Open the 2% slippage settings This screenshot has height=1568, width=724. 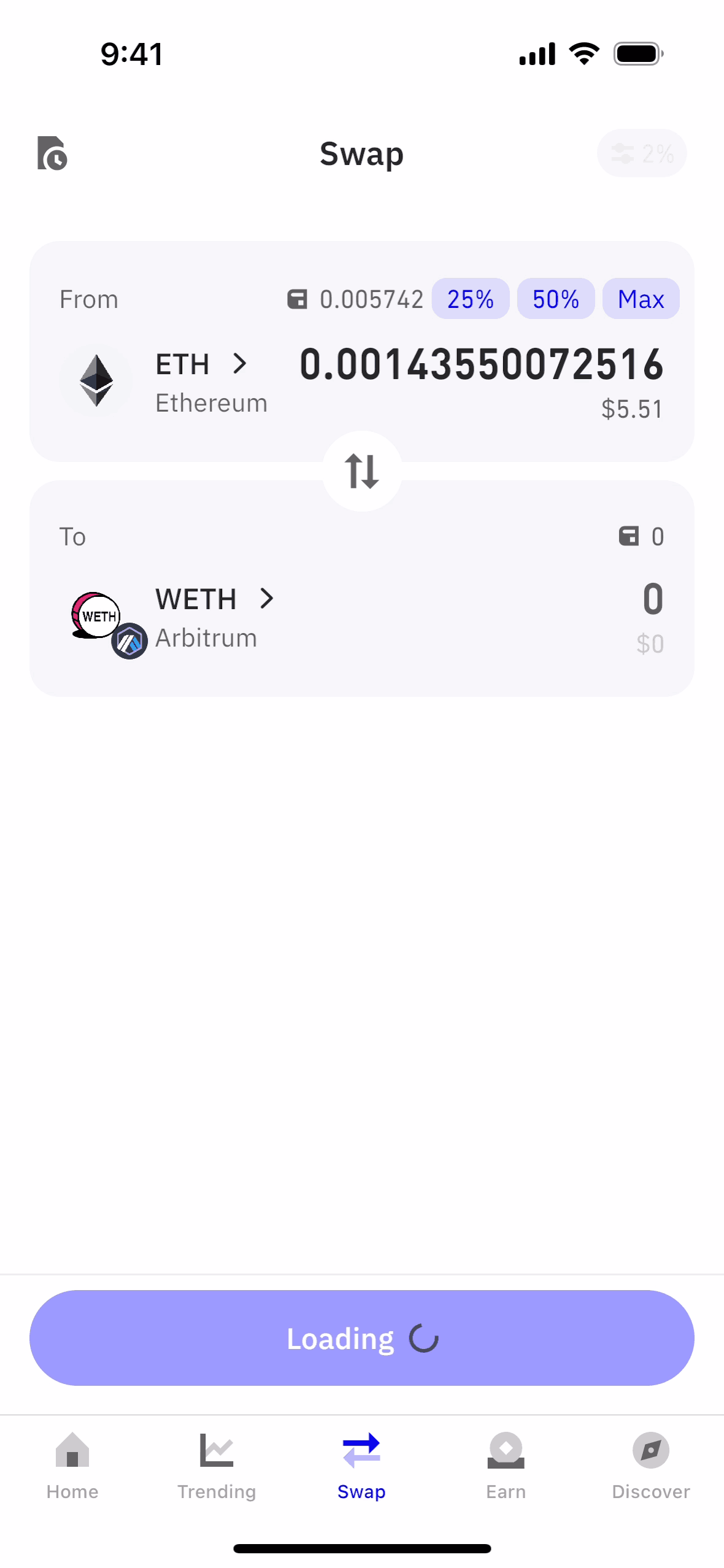tap(641, 153)
